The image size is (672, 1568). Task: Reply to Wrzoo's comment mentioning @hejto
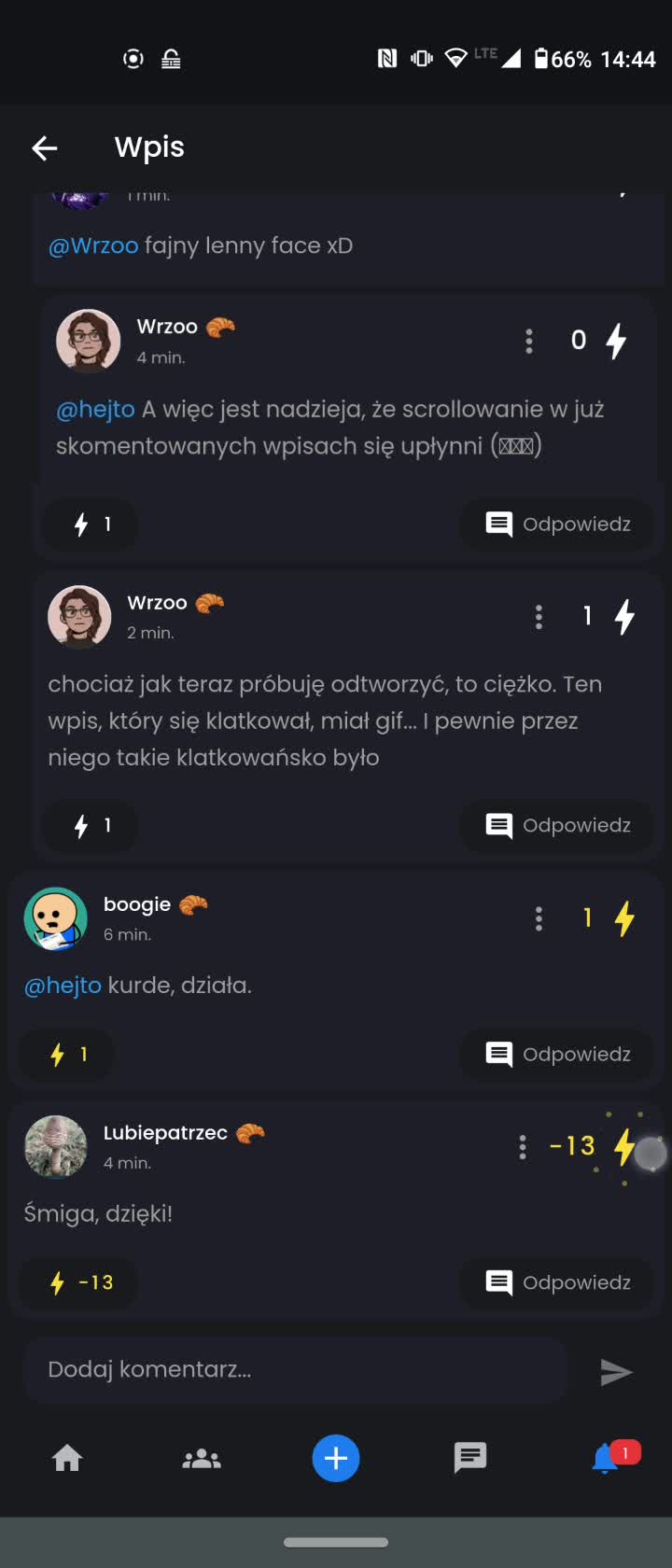click(x=557, y=525)
